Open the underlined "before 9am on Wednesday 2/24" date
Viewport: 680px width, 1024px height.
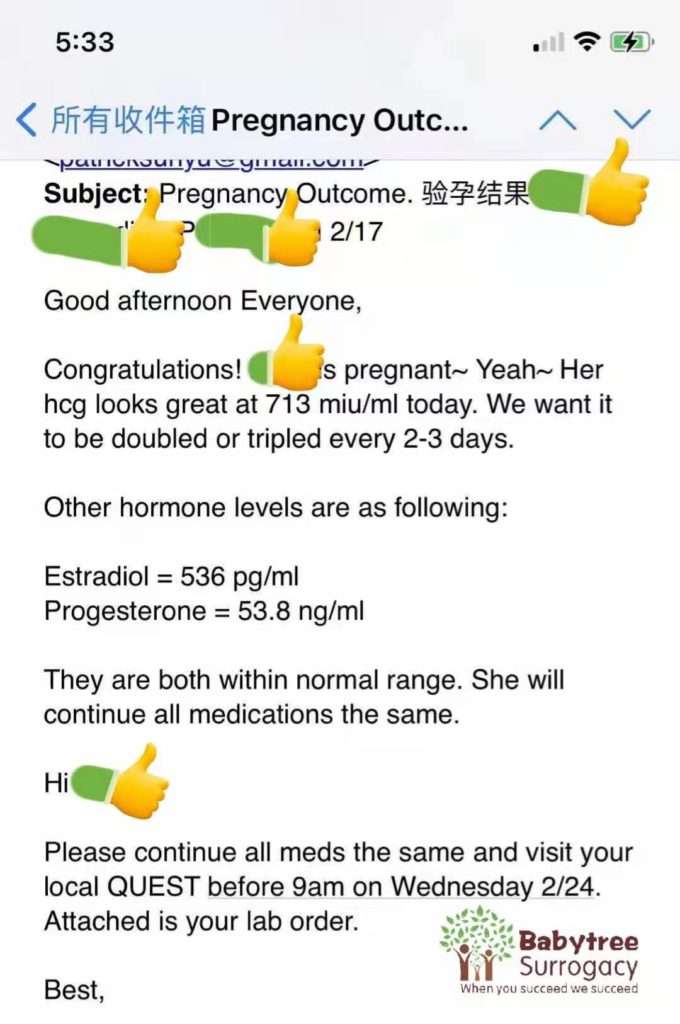[x=420, y=886]
